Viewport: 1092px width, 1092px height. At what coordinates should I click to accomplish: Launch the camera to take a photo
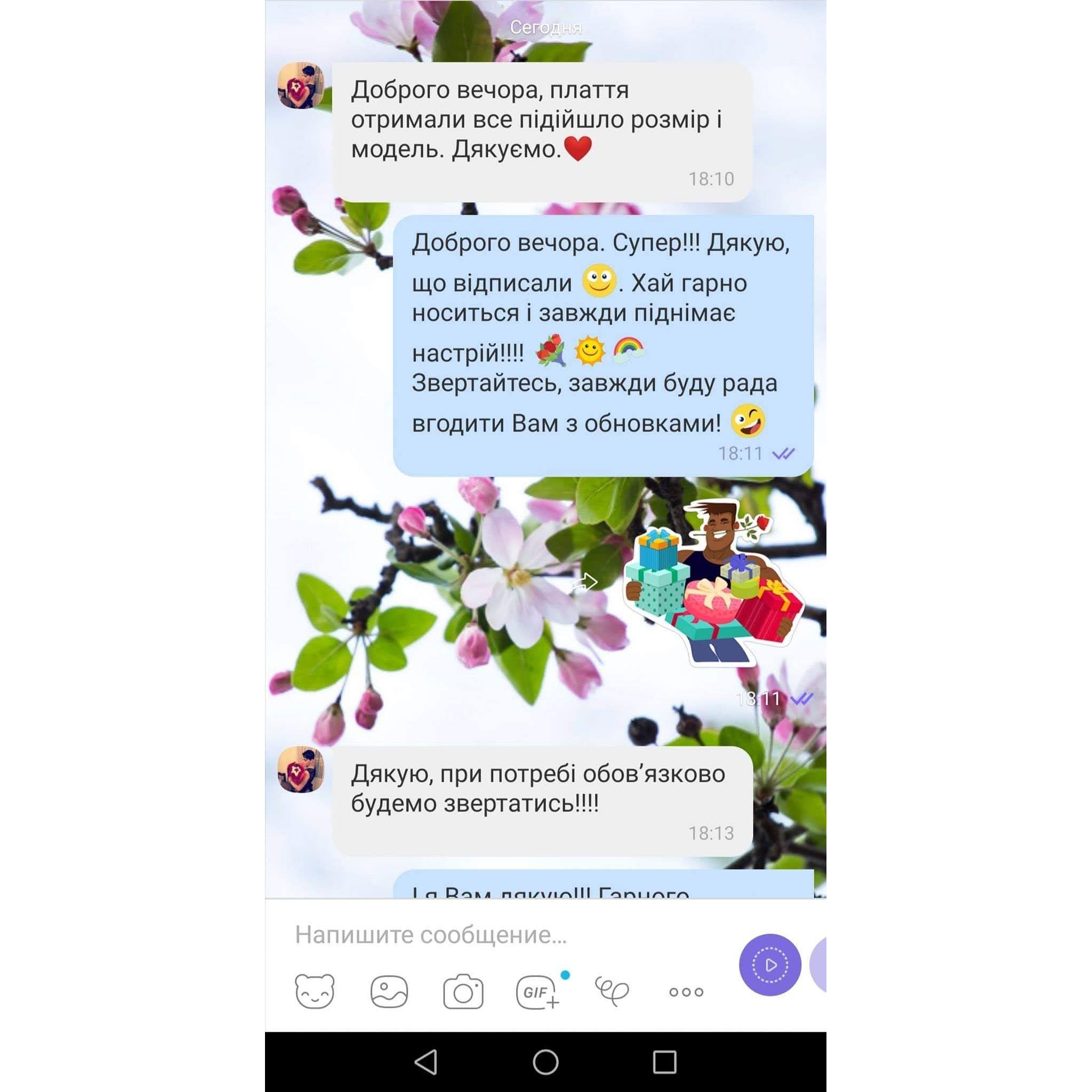tap(463, 991)
